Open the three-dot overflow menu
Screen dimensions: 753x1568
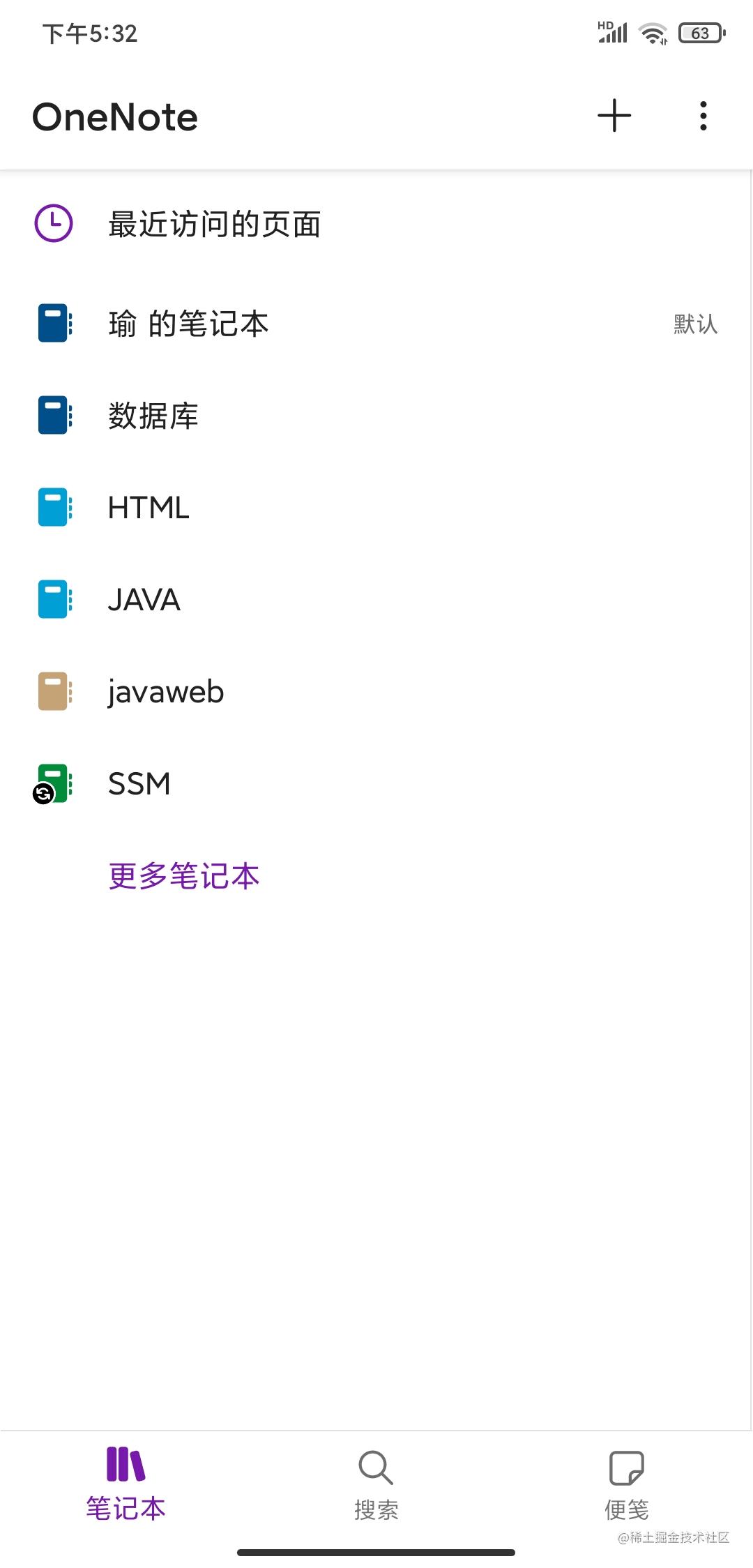point(703,116)
